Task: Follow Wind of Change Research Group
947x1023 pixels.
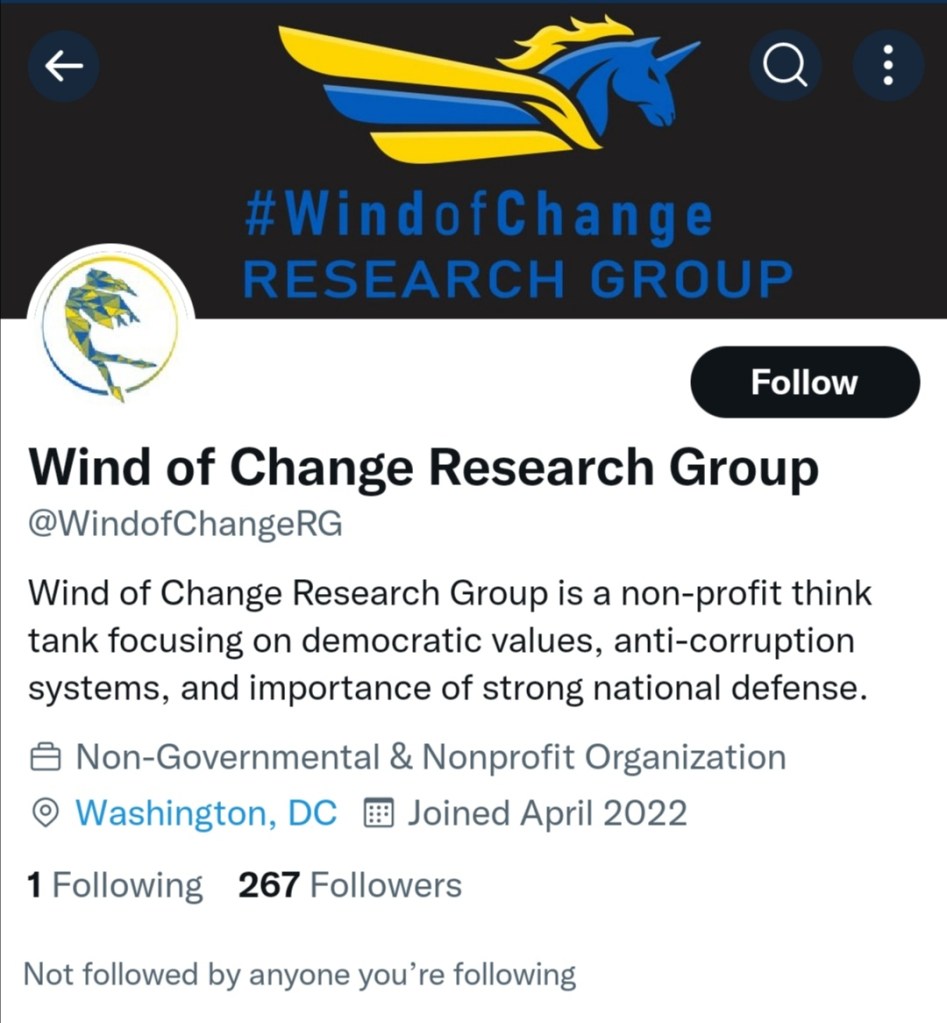Action: click(x=804, y=382)
